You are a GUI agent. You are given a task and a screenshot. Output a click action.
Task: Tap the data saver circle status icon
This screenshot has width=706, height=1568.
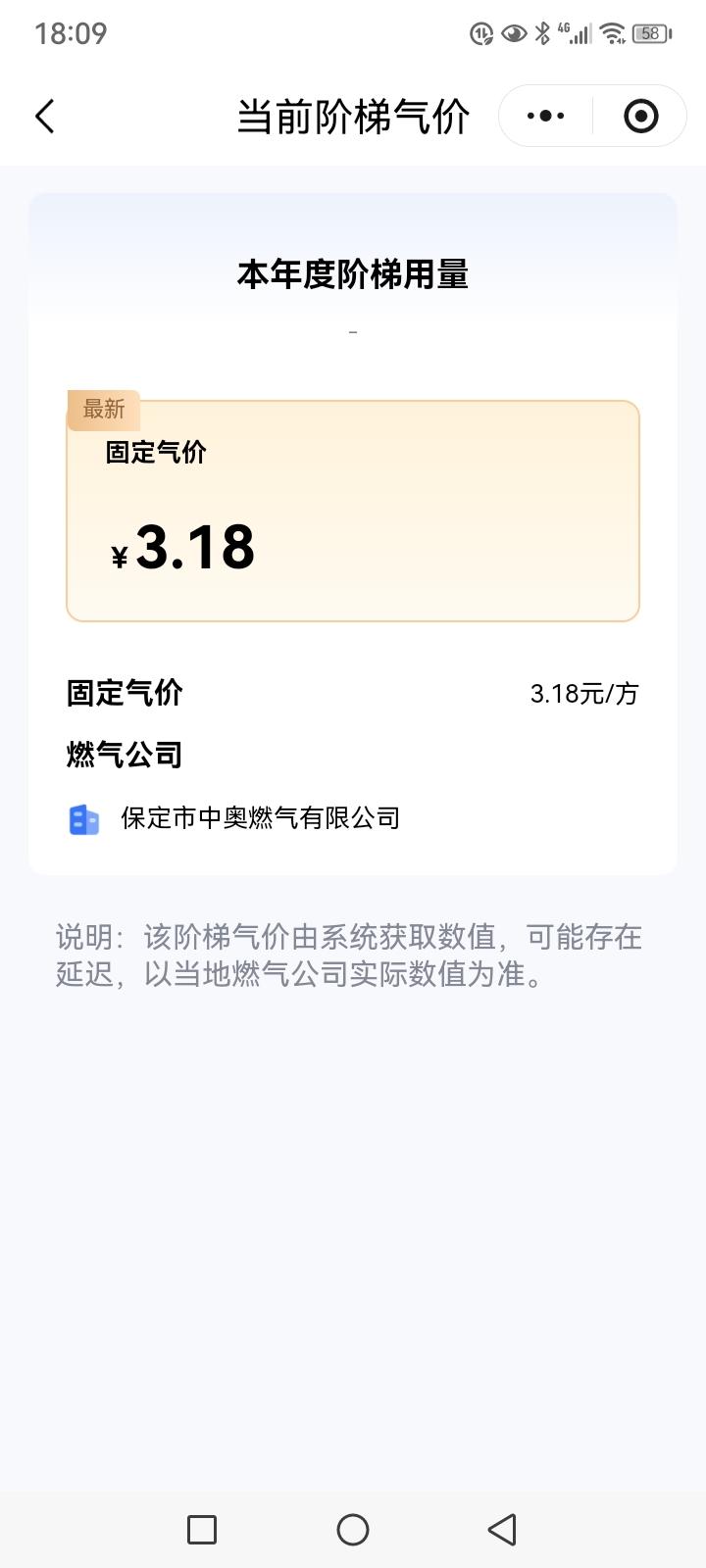481,32
